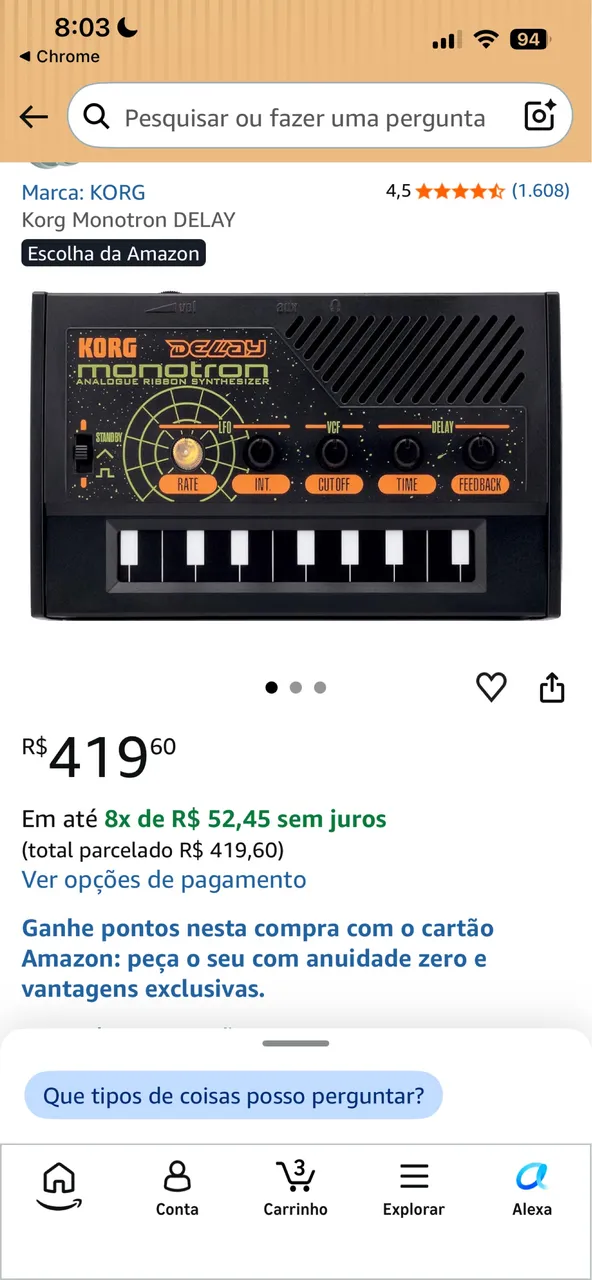Add product to wishlist with heart icon
The width and height of the screenshot is (592, 1280).
coord(491,687)
